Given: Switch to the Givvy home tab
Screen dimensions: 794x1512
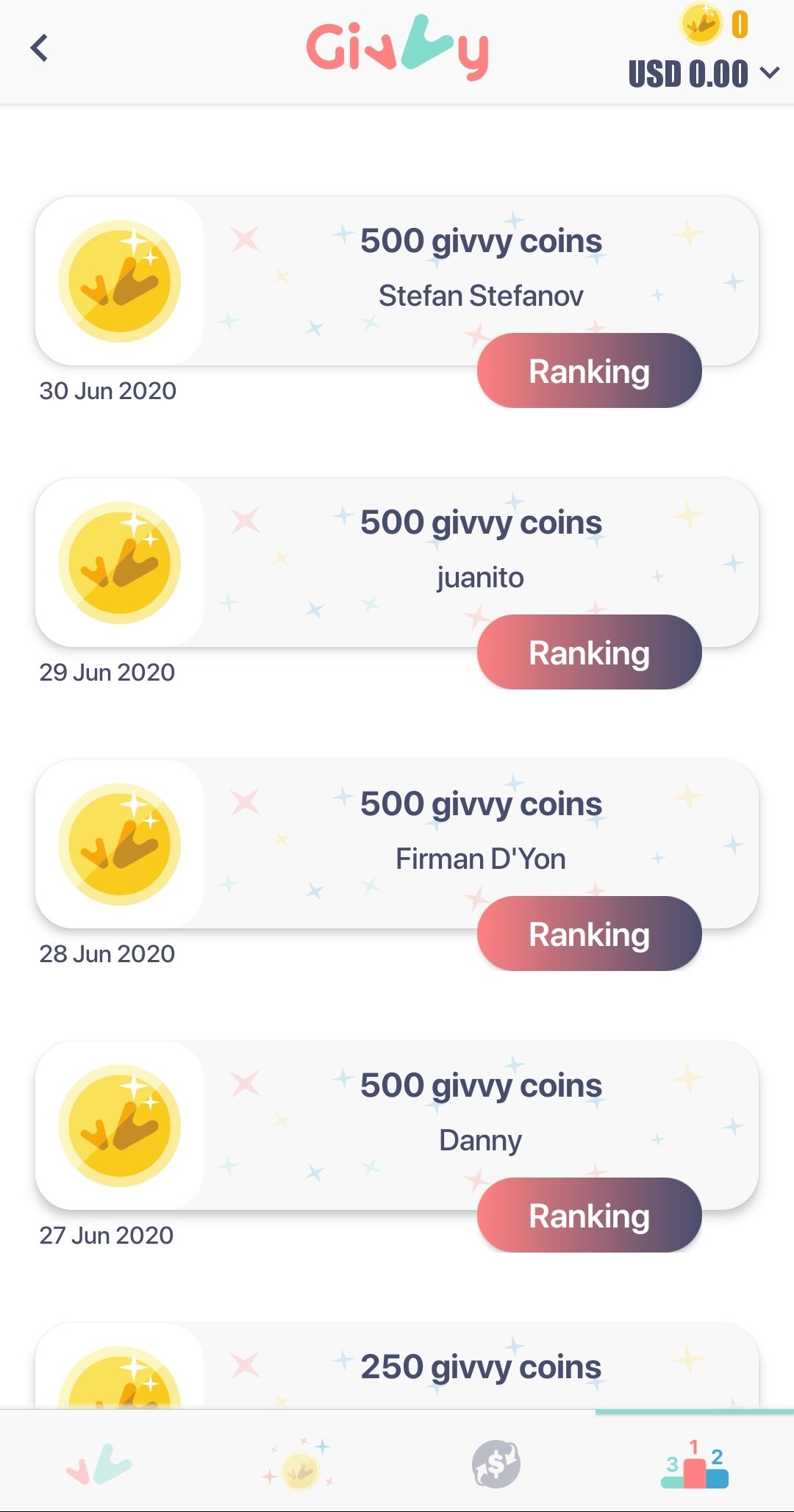Looking at the screenshot, I should (99, 1463).
